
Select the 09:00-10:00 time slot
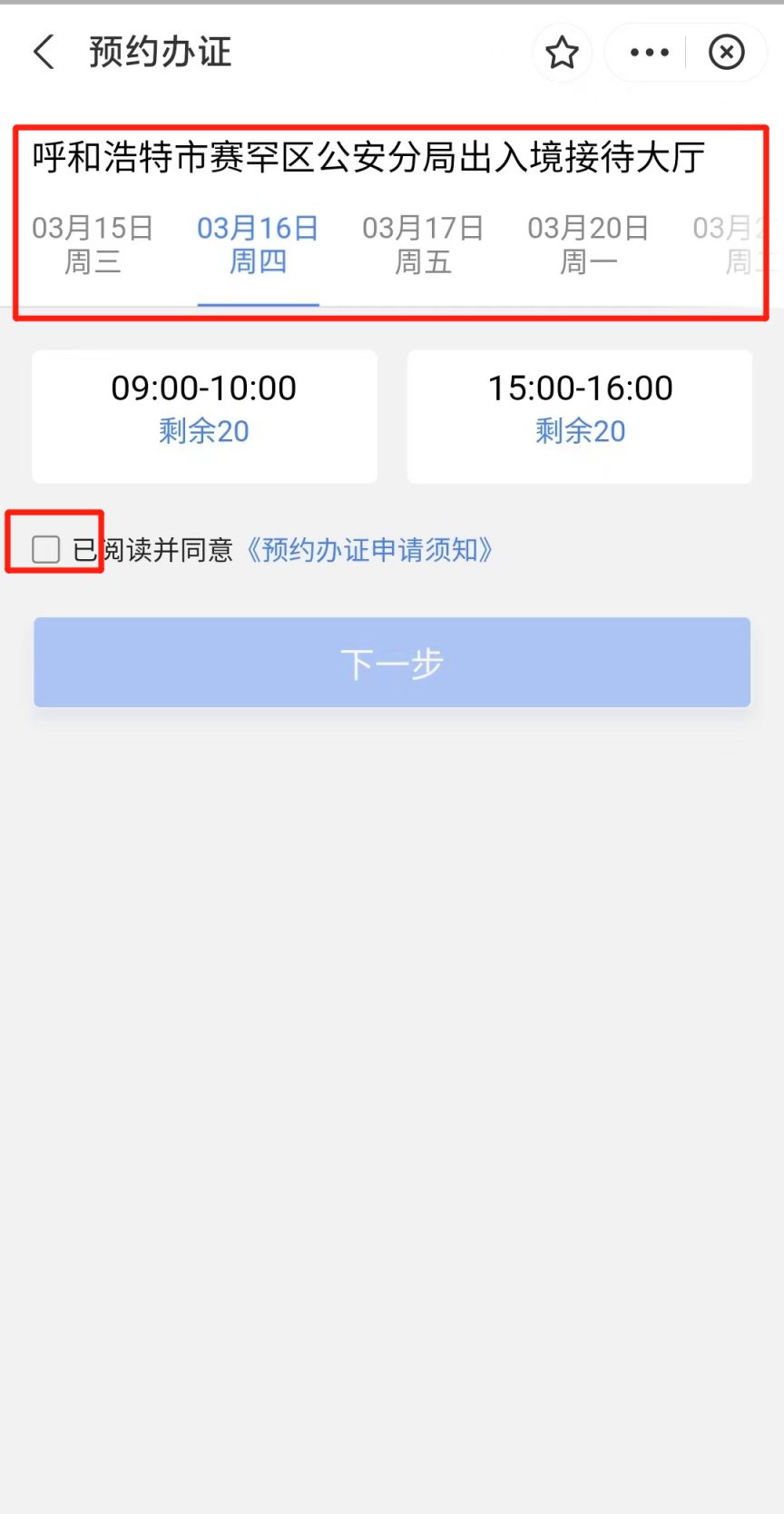pyautogui.click(x=203, y=416)
